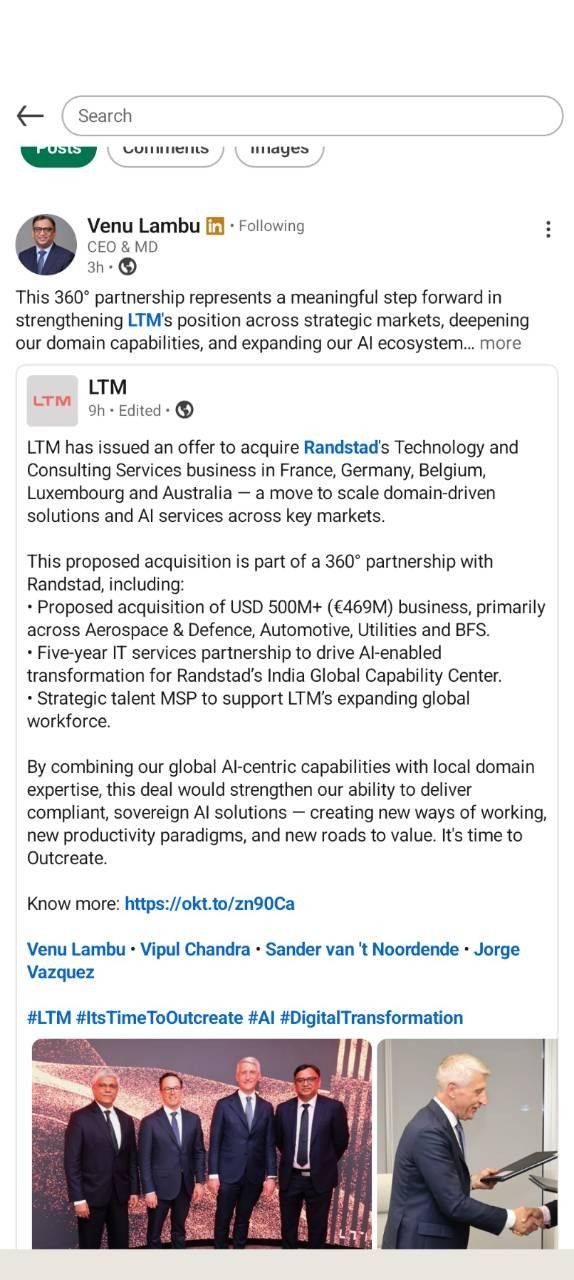Open the Jorge Vazquez mention
574x1280 pixels.
(x=273, y=960)
